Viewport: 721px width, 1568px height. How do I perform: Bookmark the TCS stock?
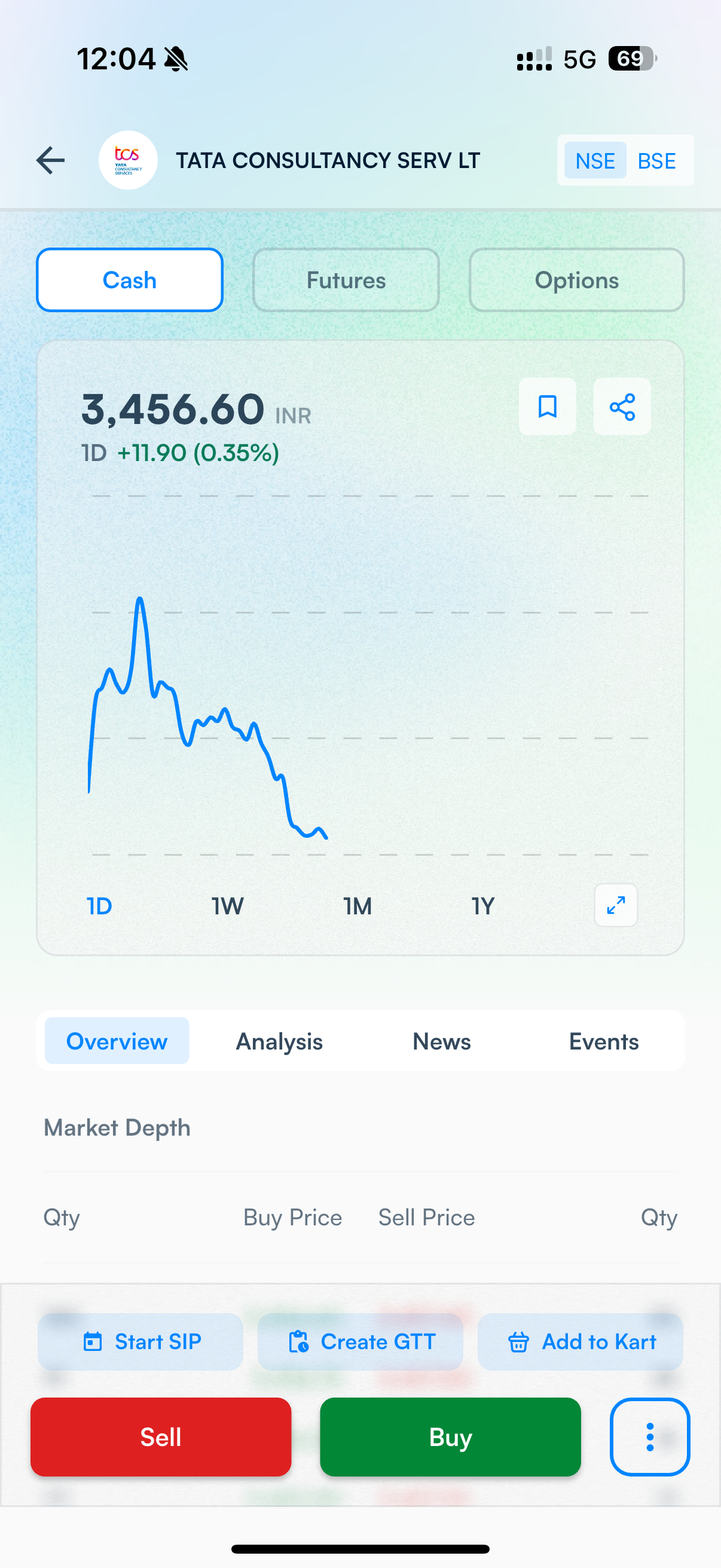[548, 407]
